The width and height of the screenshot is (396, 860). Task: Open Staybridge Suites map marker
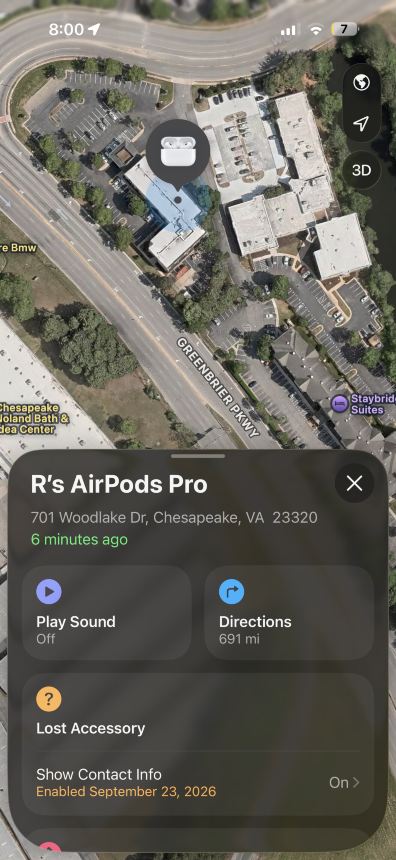coord(340,404)
